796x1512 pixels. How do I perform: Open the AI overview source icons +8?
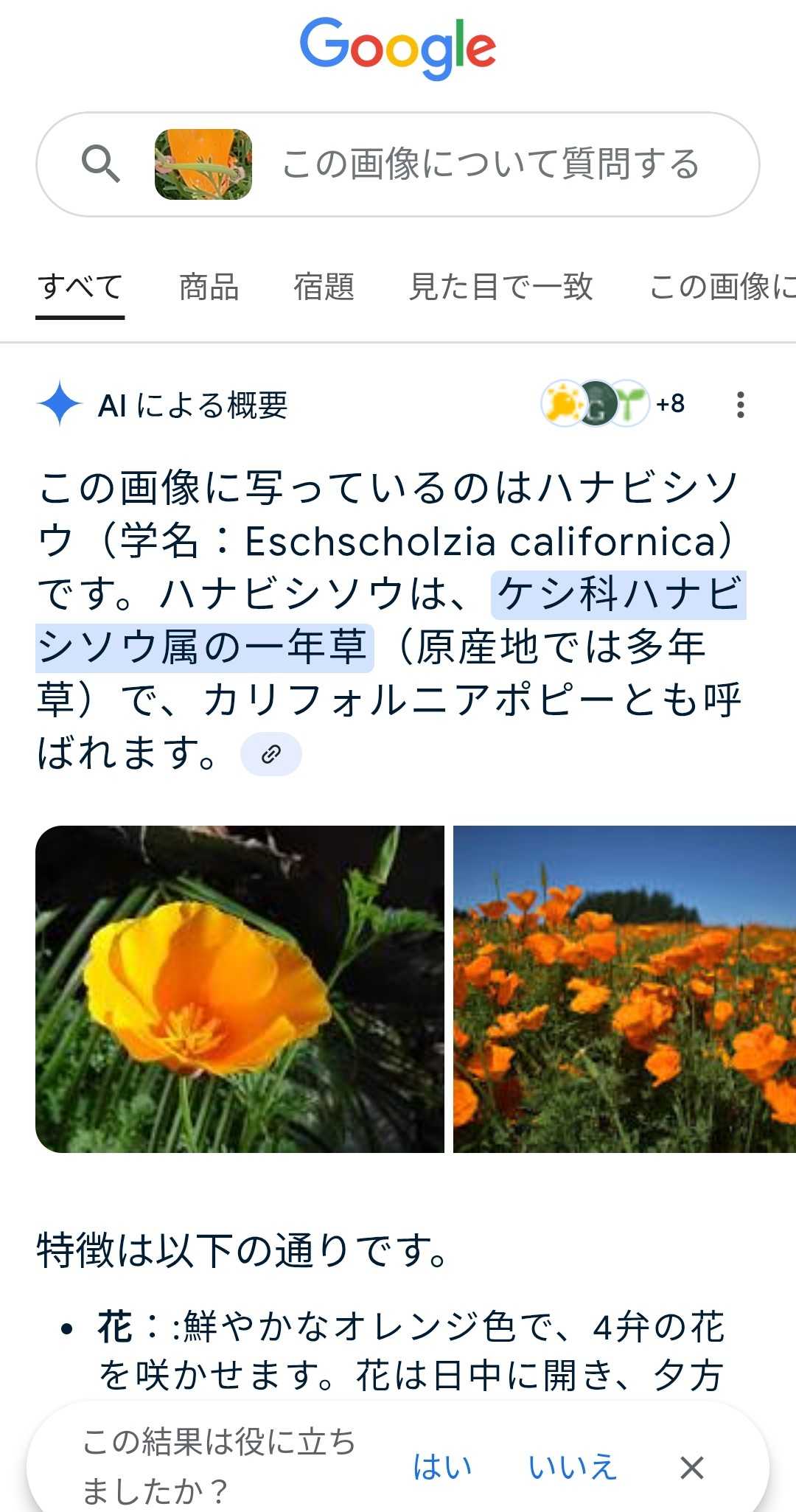click(613, 403)
